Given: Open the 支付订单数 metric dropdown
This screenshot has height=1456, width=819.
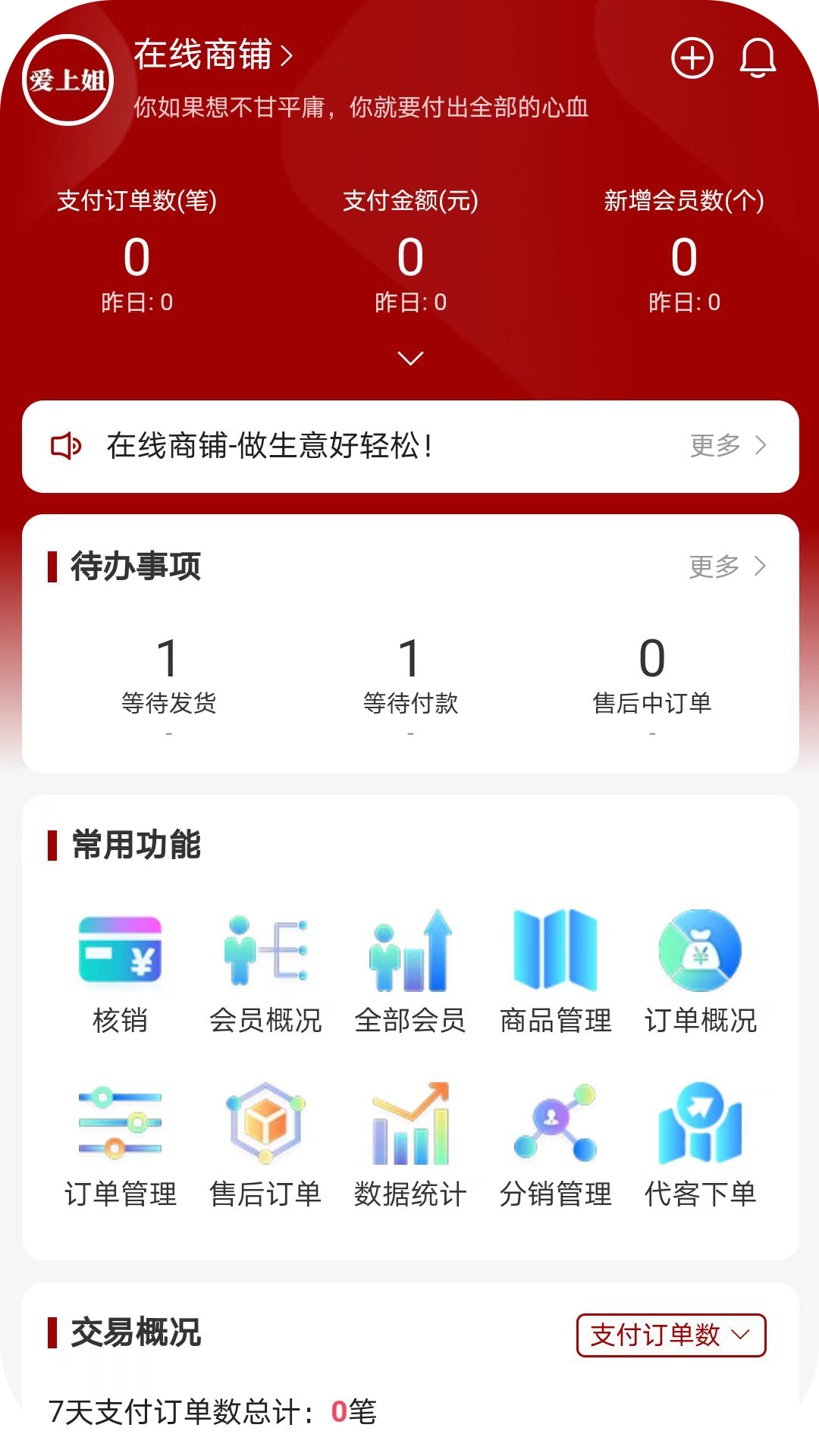Looking at the screenshot, I should coord(670,1335).
